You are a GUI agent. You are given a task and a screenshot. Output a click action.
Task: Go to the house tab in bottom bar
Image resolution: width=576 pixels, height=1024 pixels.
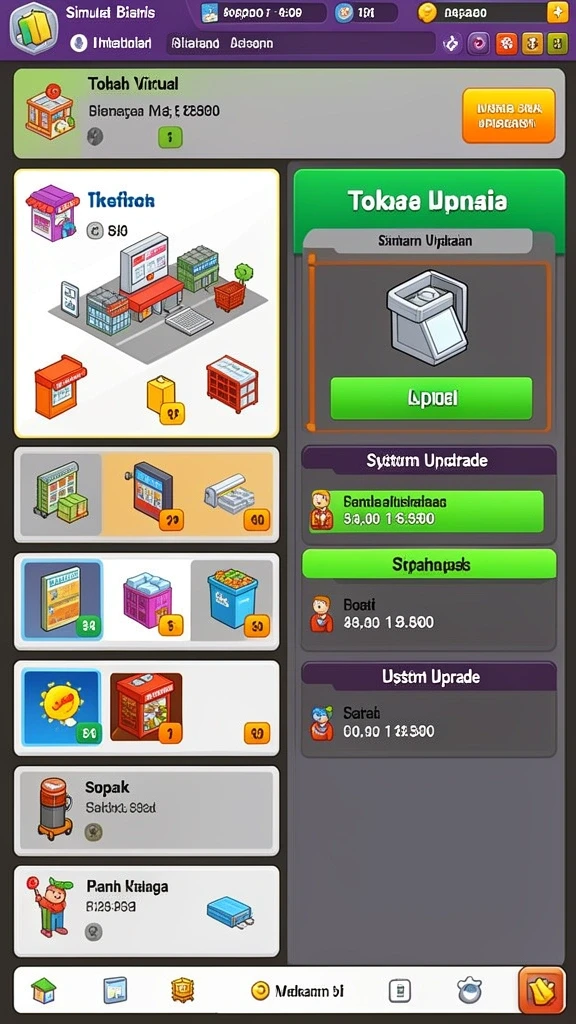[44, 991]
